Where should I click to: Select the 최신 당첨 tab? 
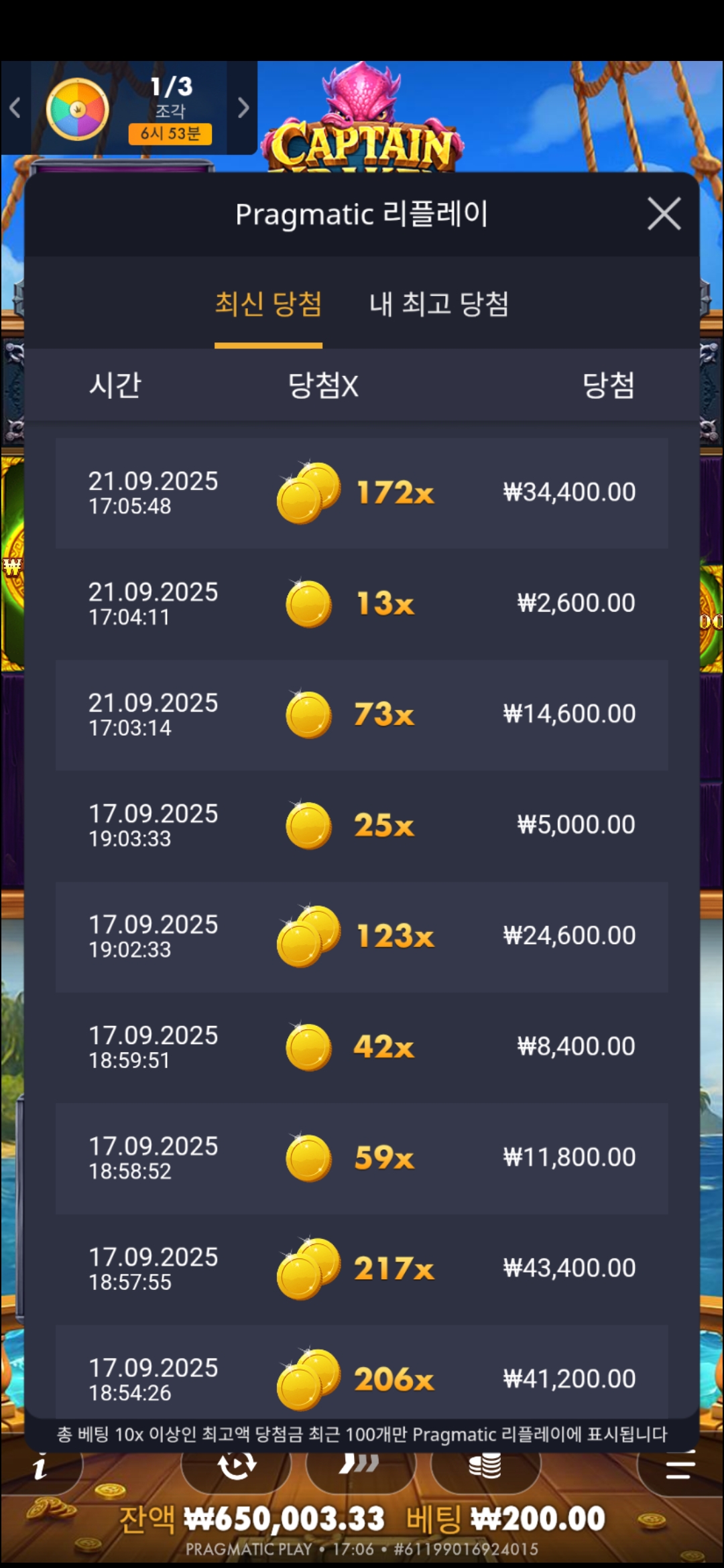pos(268,304)
